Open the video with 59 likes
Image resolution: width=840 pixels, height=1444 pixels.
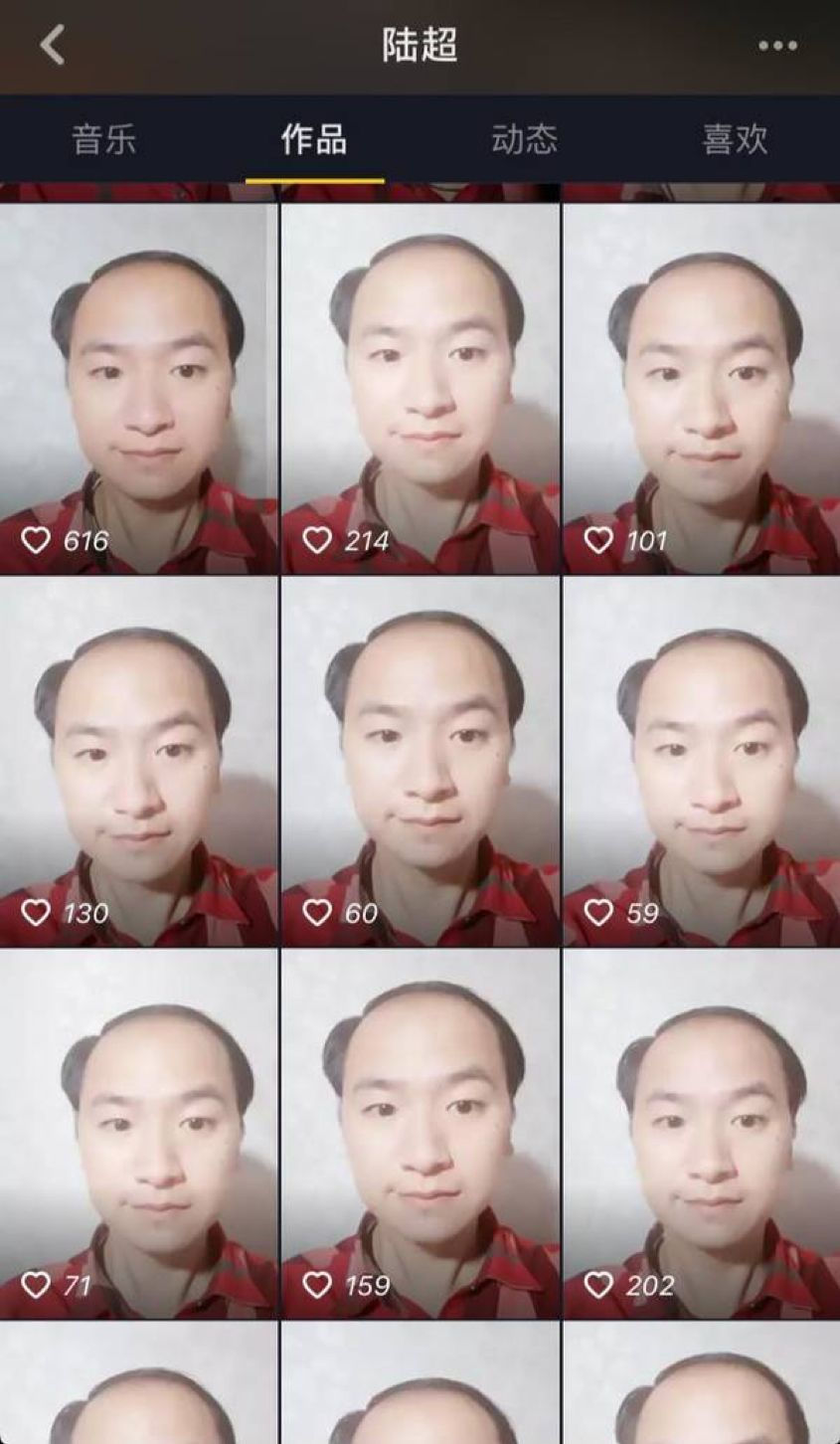702,762
